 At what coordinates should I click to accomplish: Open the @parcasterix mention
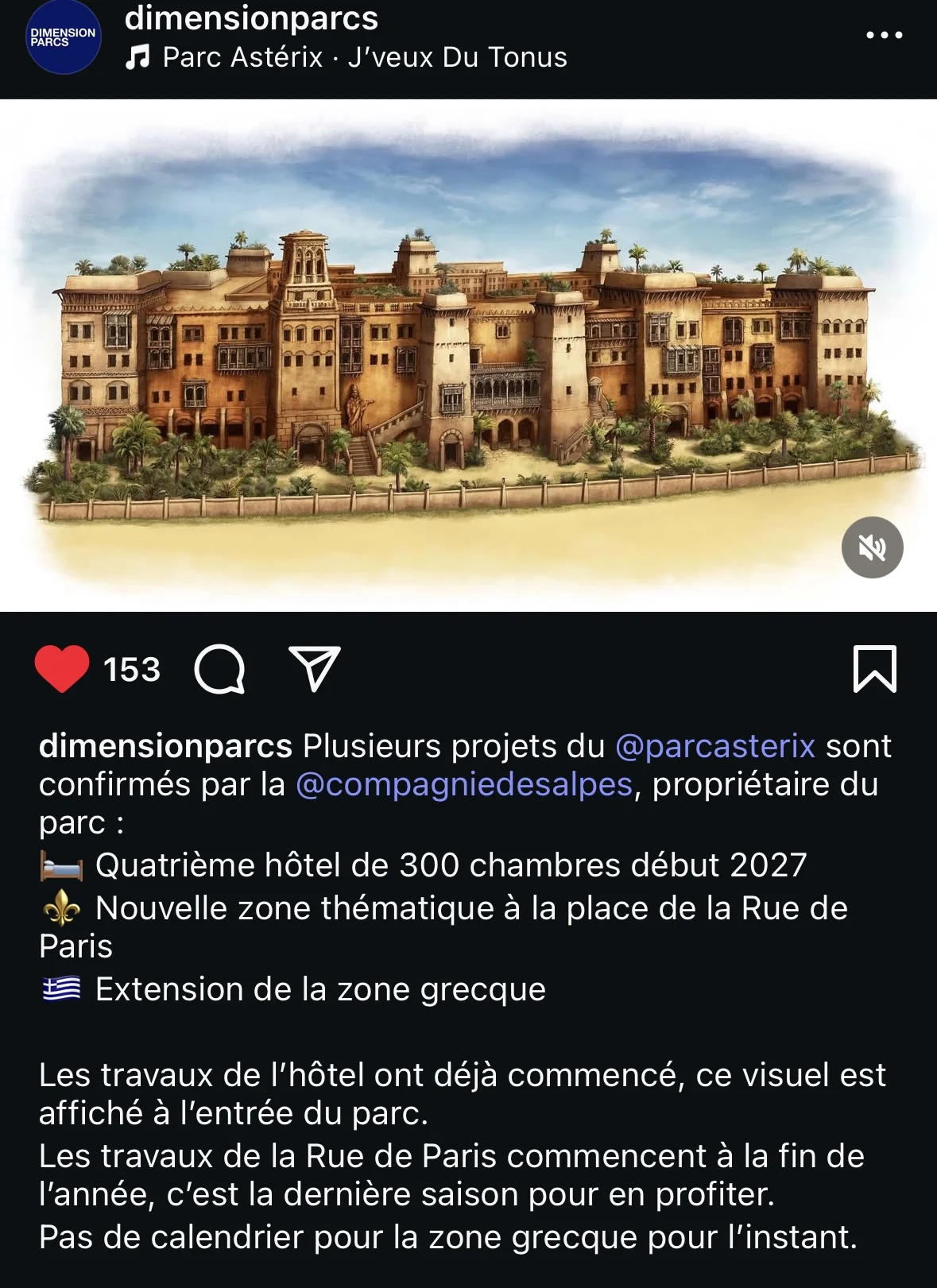[715, 746]
